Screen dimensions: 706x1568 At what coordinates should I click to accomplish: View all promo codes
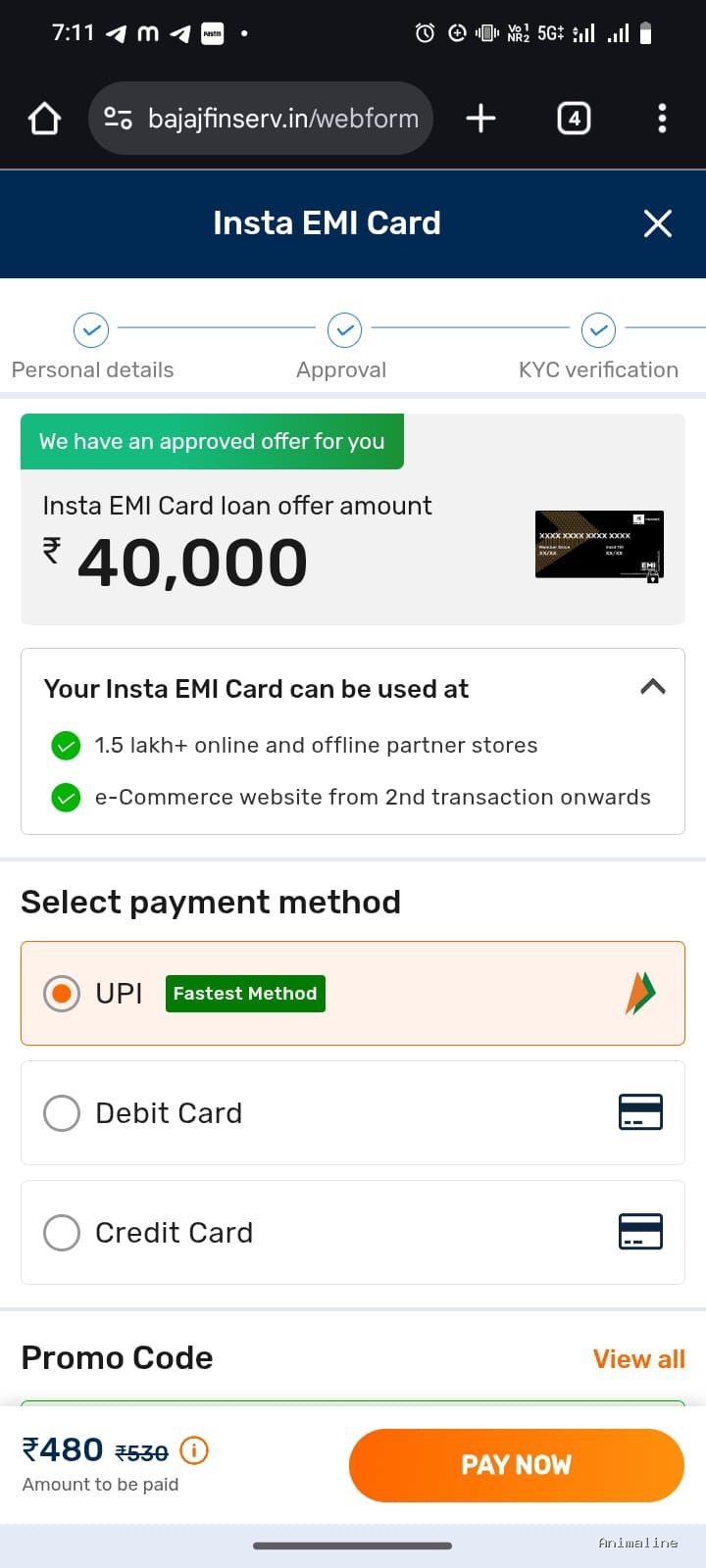(638, 1359)
